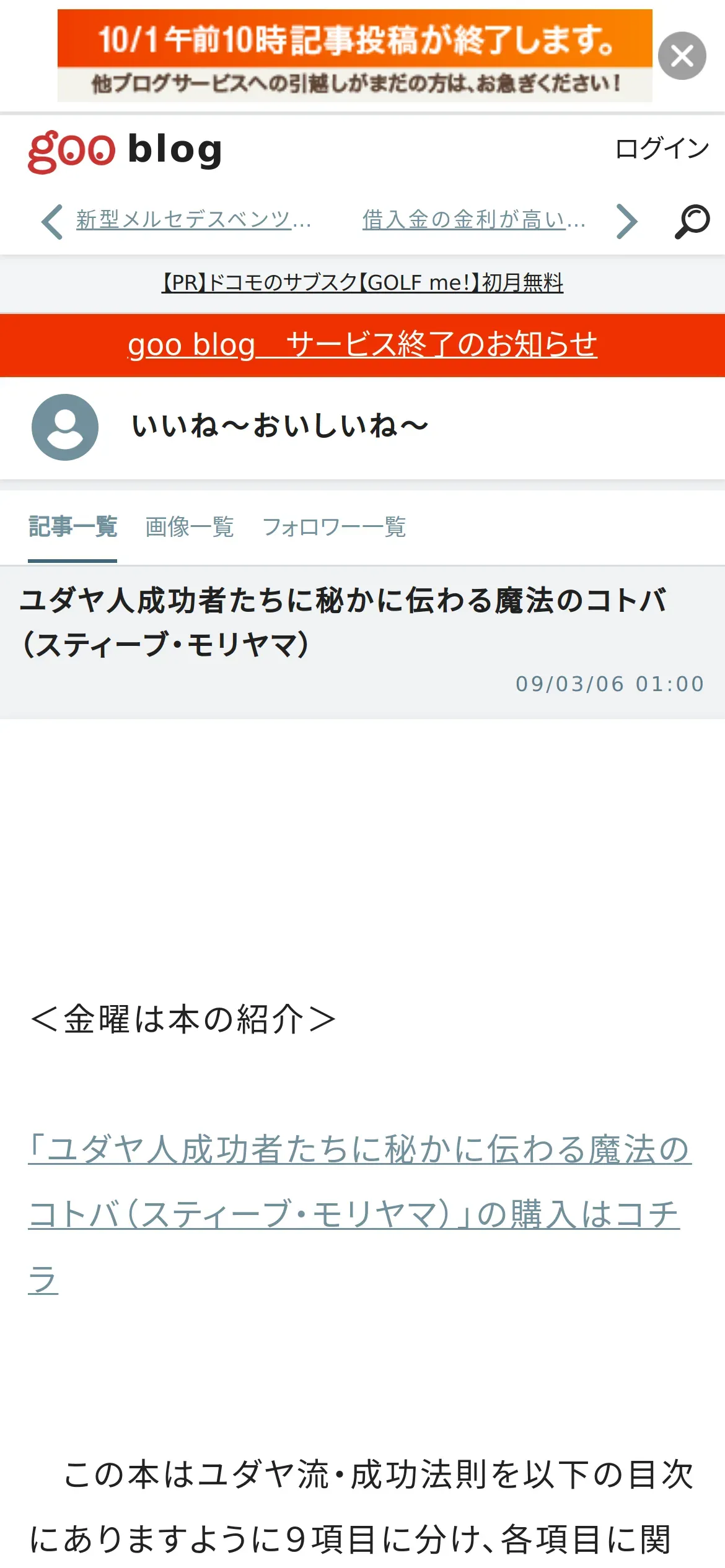Tap the ログイン login link
The width and height of the screenshot is (725, 1568).
click(662, 149)
